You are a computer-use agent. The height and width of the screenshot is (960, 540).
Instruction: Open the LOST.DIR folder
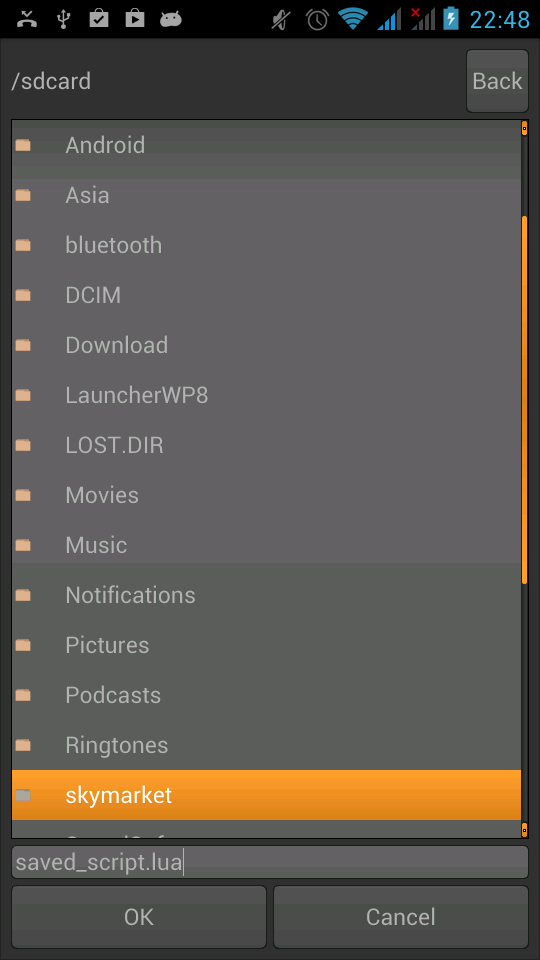[x=266, y=445]
